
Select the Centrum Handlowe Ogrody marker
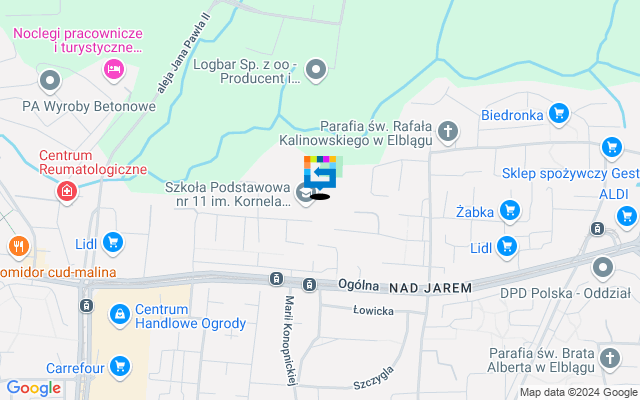120,314
